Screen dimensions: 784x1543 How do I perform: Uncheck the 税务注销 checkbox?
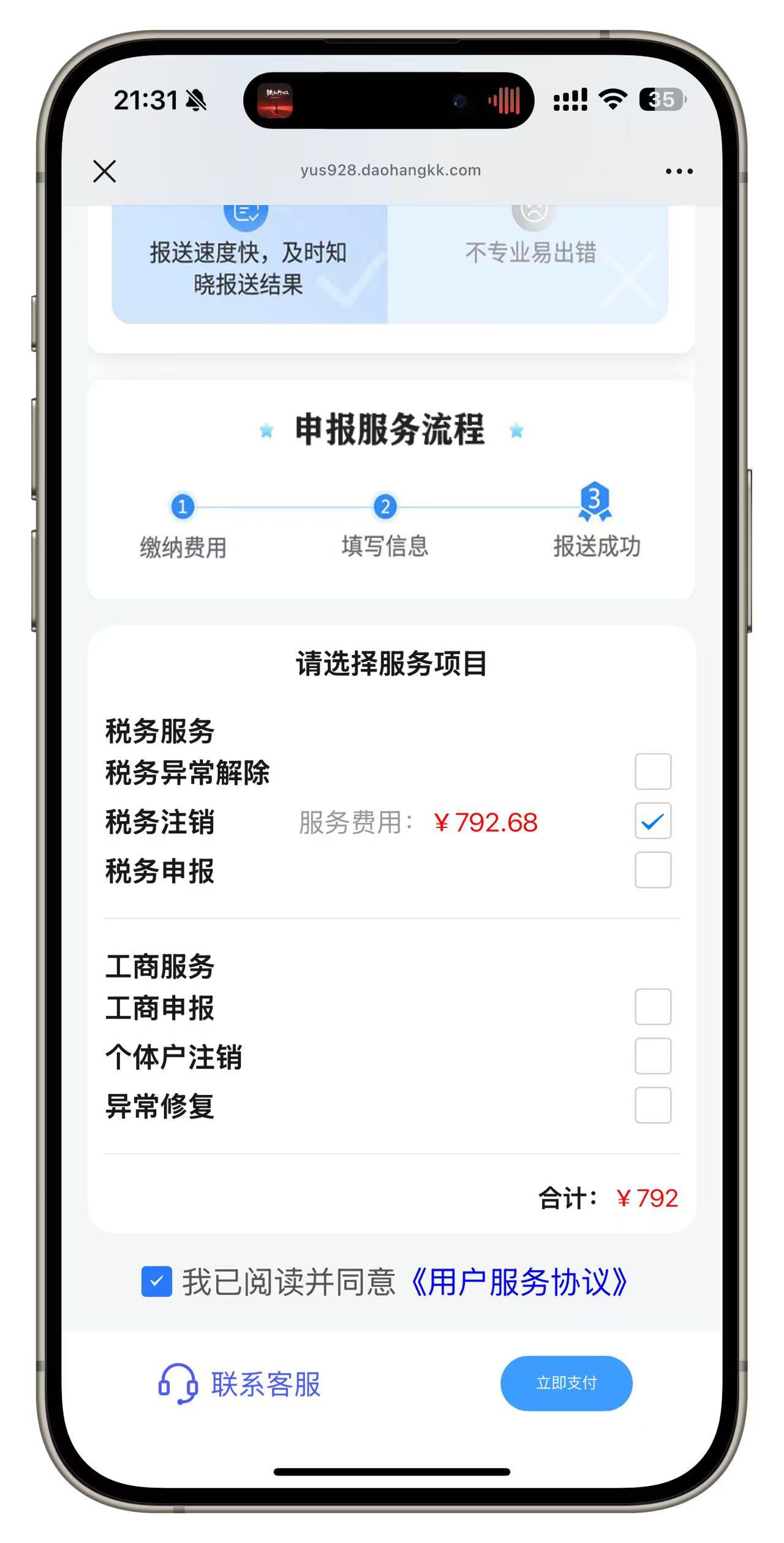652,821
